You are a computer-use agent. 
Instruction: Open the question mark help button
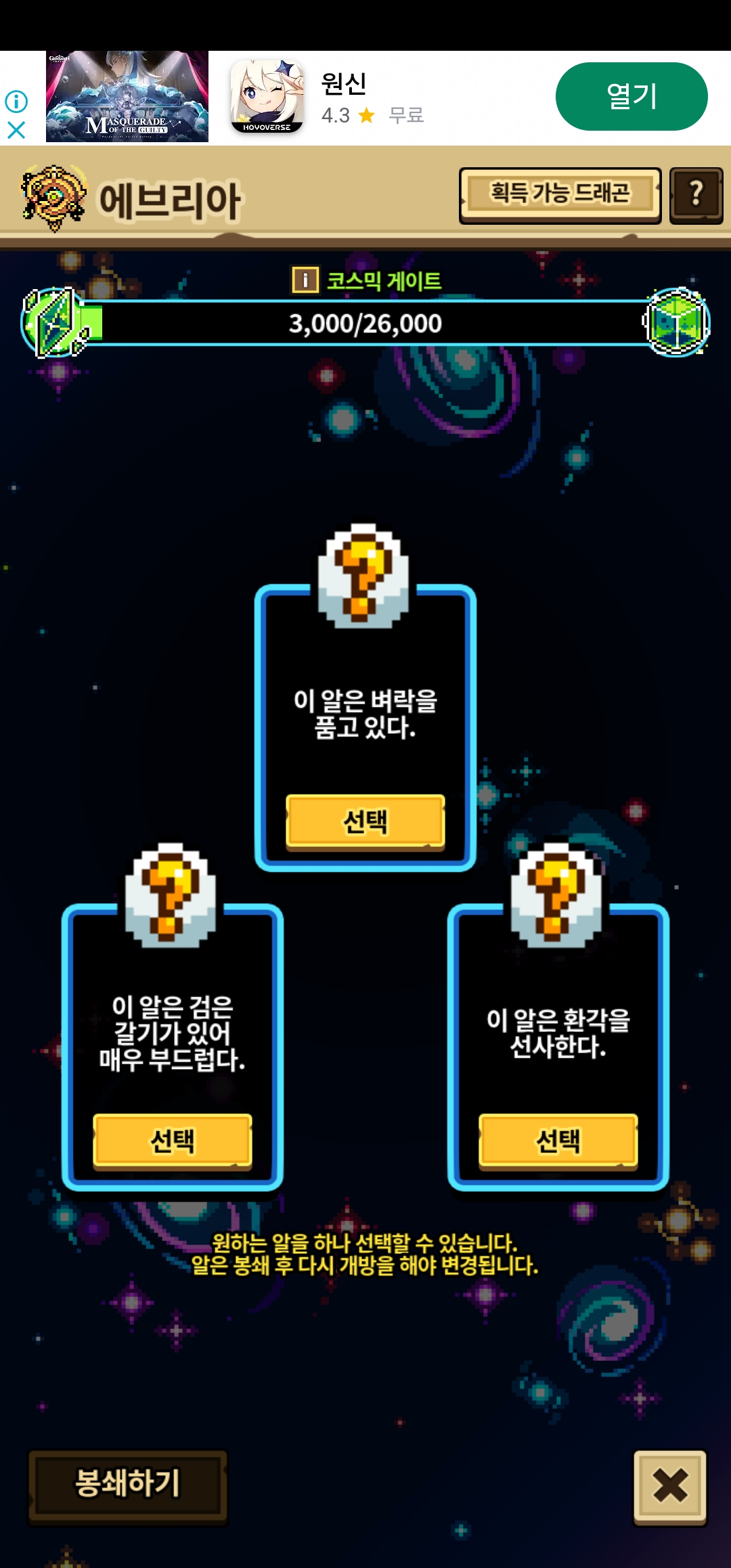tap(696, 194)
